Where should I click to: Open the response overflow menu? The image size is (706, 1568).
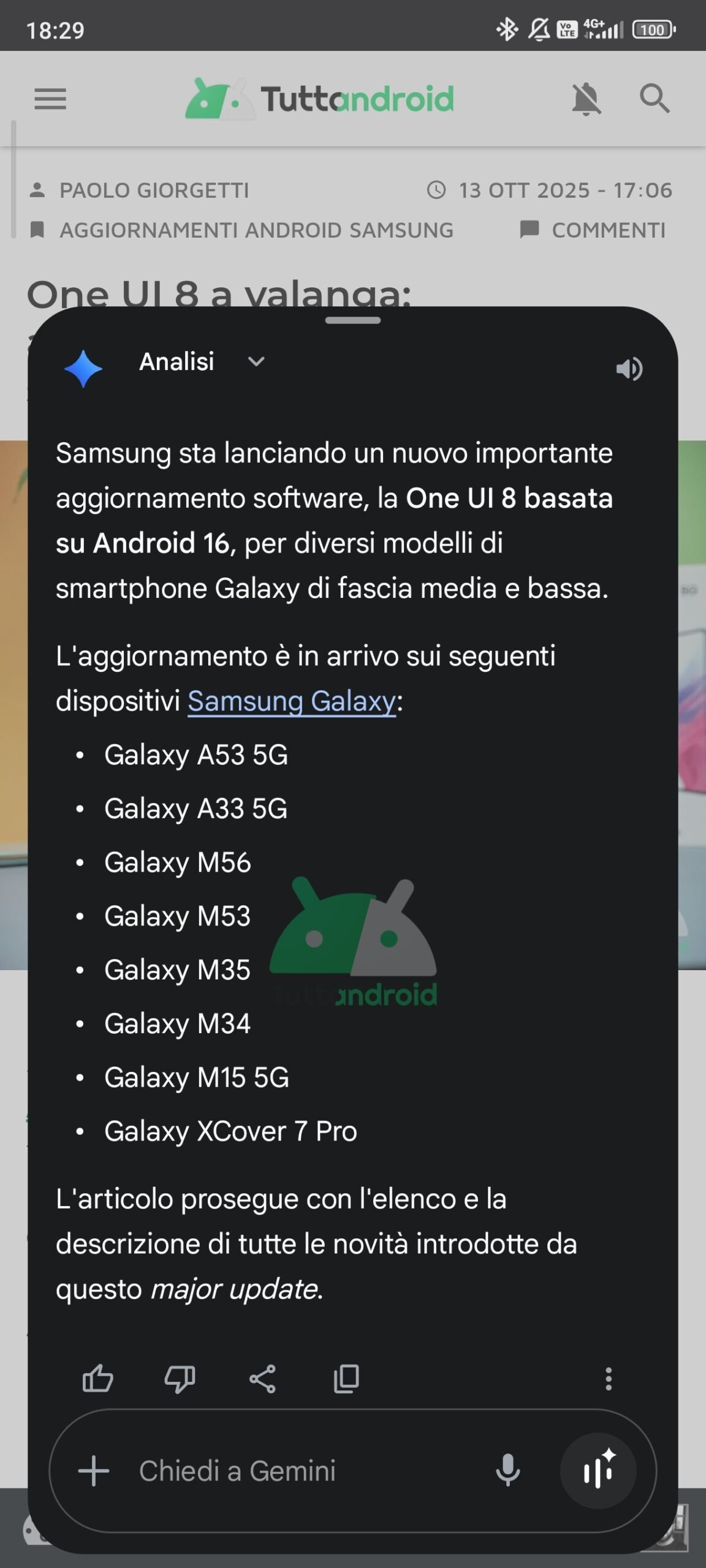608,1379
